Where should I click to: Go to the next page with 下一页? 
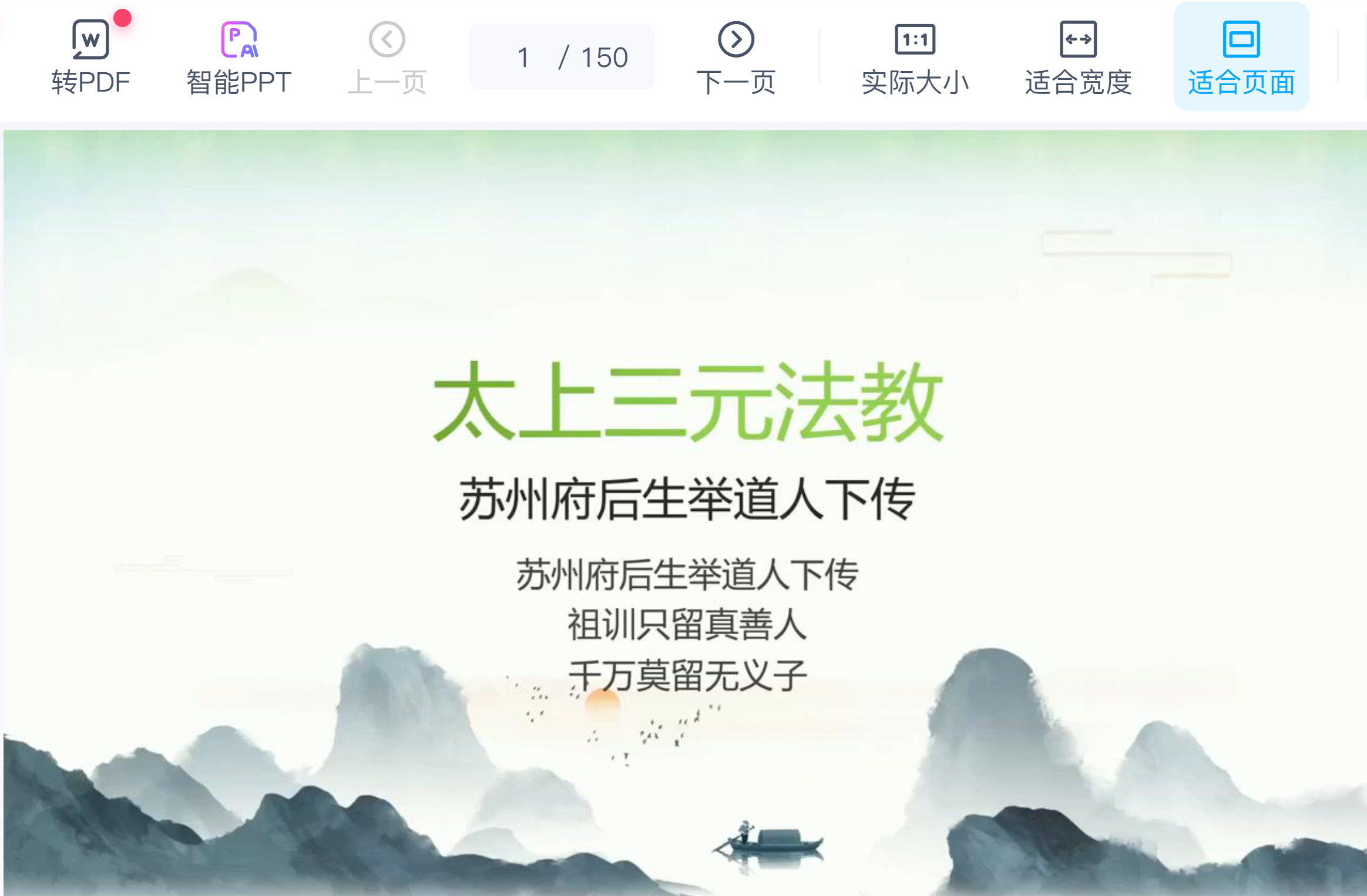click(735, 56)
